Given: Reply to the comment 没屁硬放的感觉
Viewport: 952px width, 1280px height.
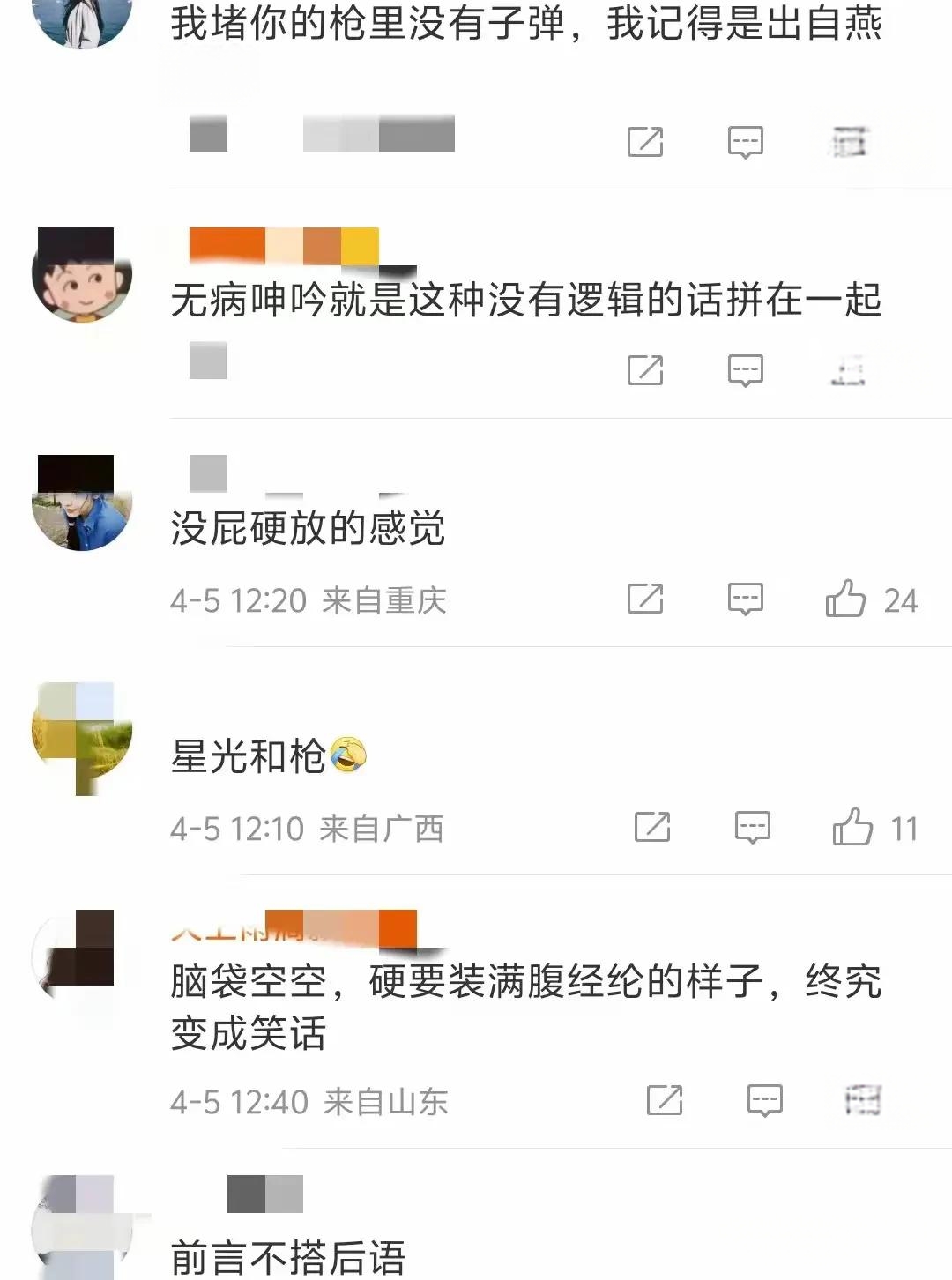Looking at the screenshot, I should [x=745, y=599].
